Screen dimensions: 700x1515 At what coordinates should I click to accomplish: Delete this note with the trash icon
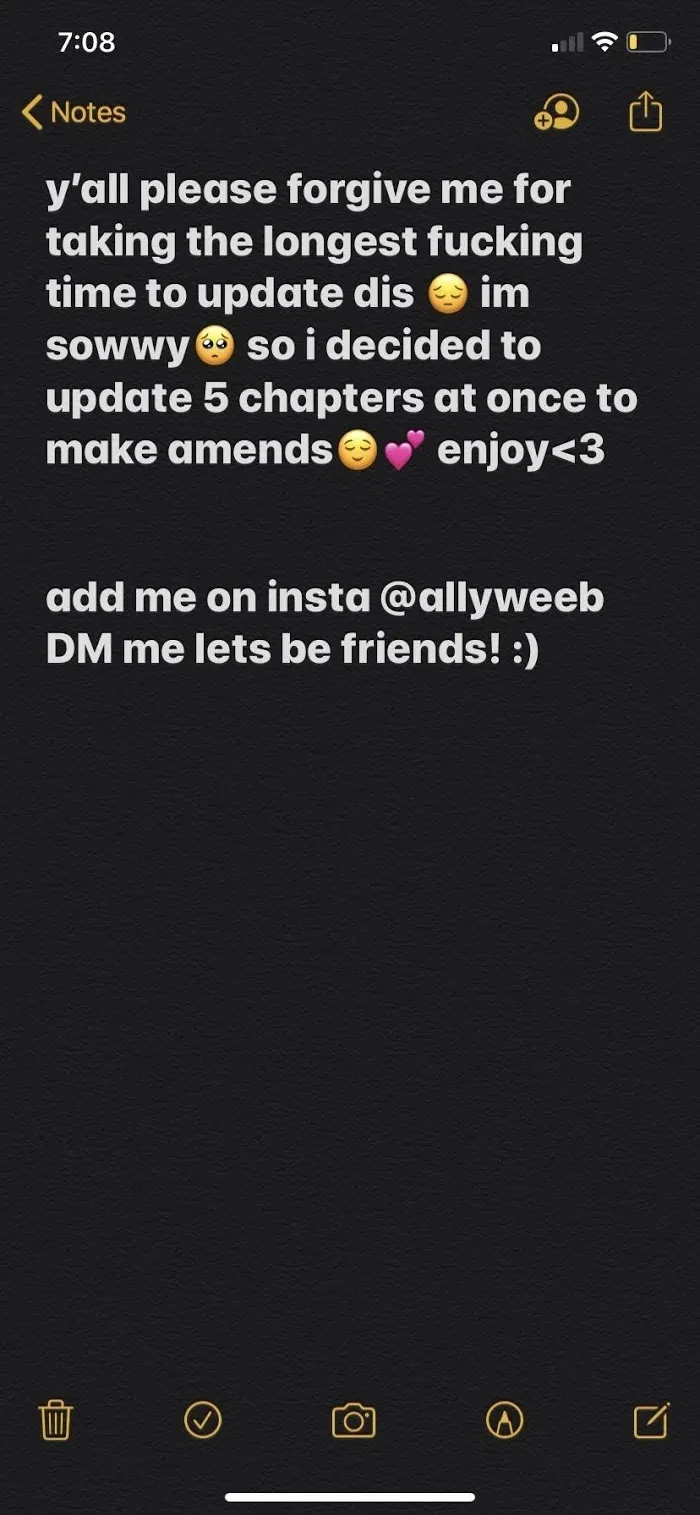pos(55,1420)
